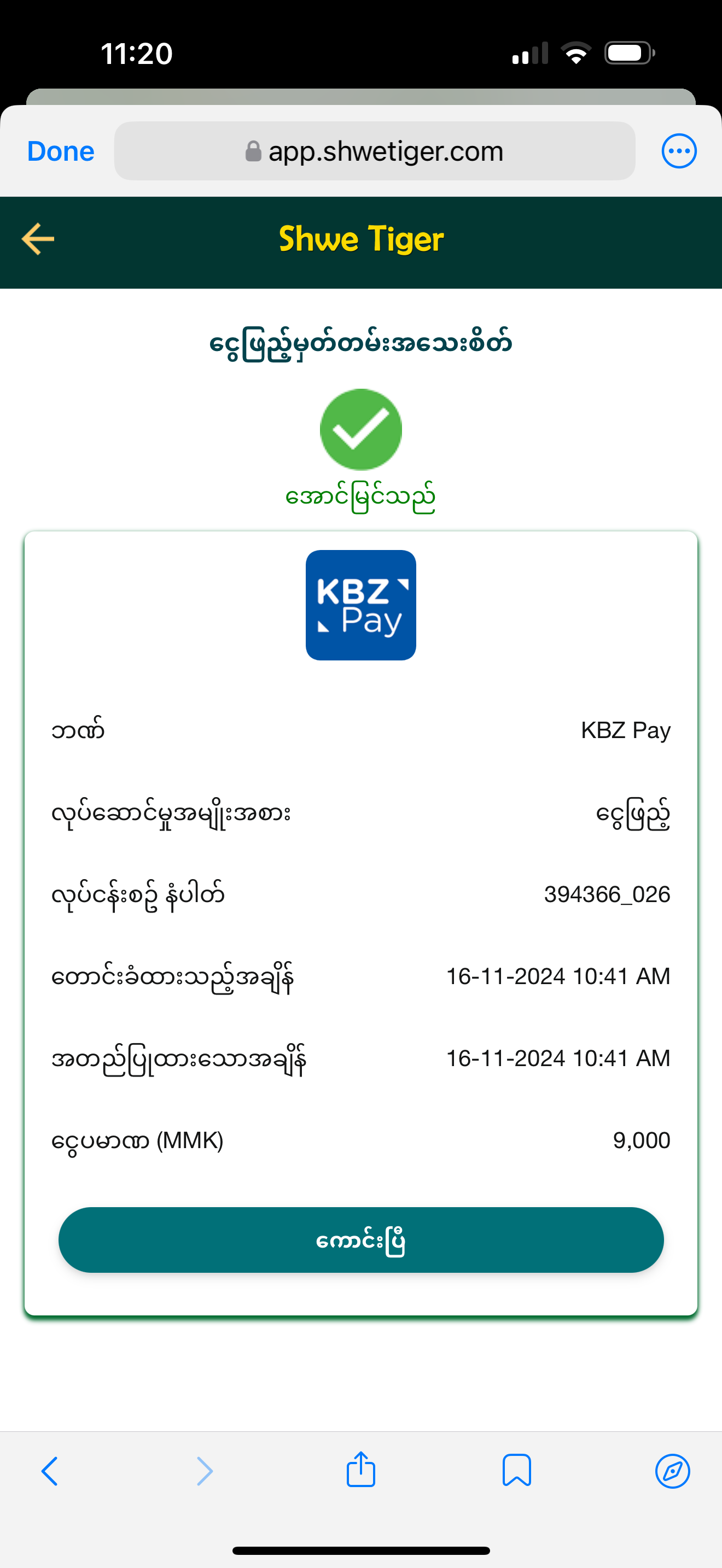Open the bookmarks icon in bottom toolbar

pyautogui.click(x=516, y=1471)
